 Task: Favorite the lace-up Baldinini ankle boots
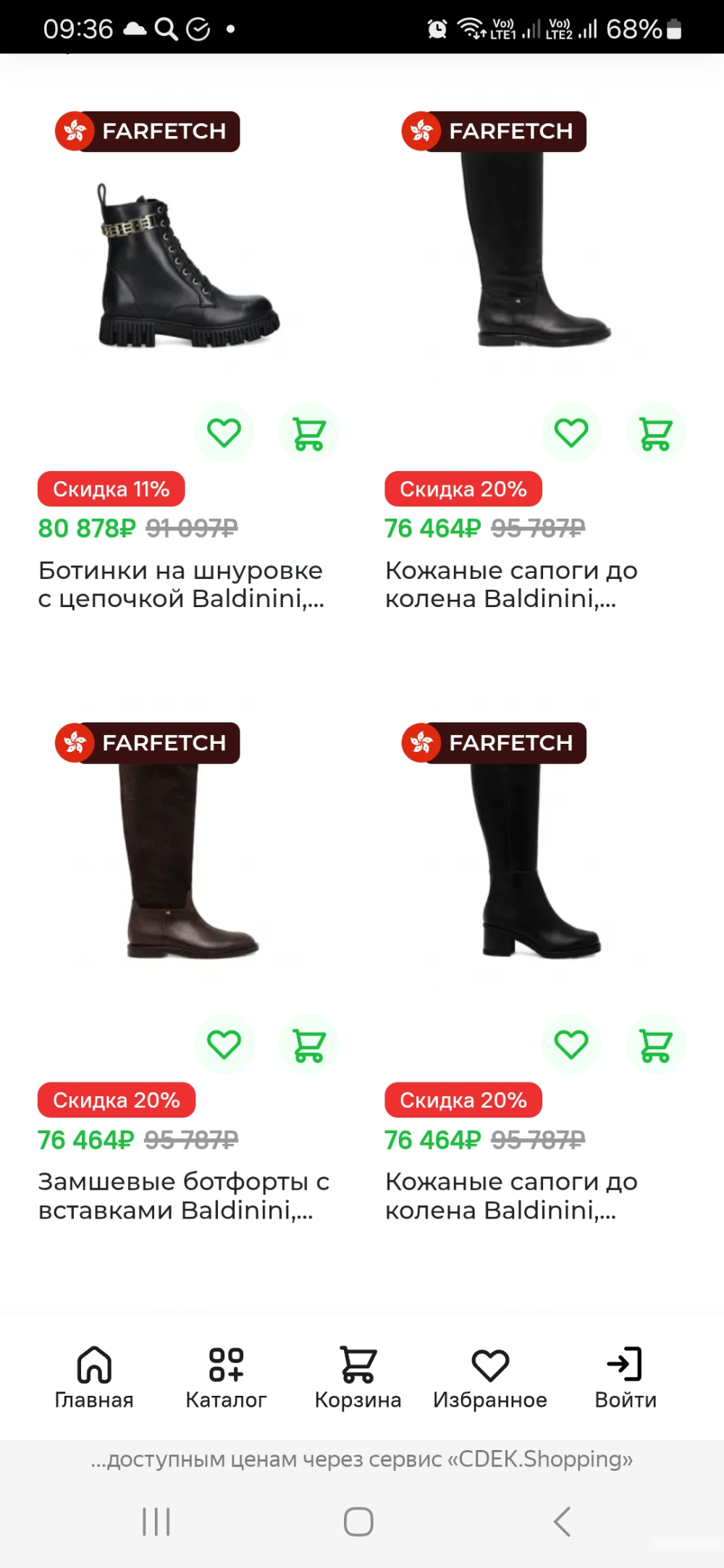coord(224,431)
